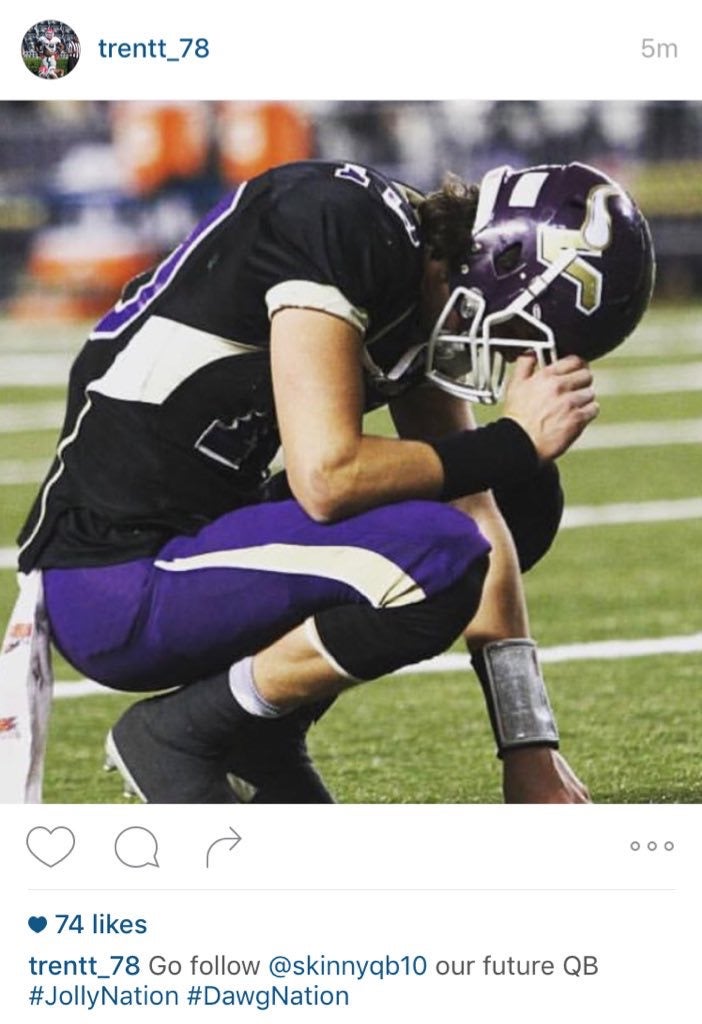Open trentt_78 profile picture at top
702x1024 pixels.
[x=50, y=49]
